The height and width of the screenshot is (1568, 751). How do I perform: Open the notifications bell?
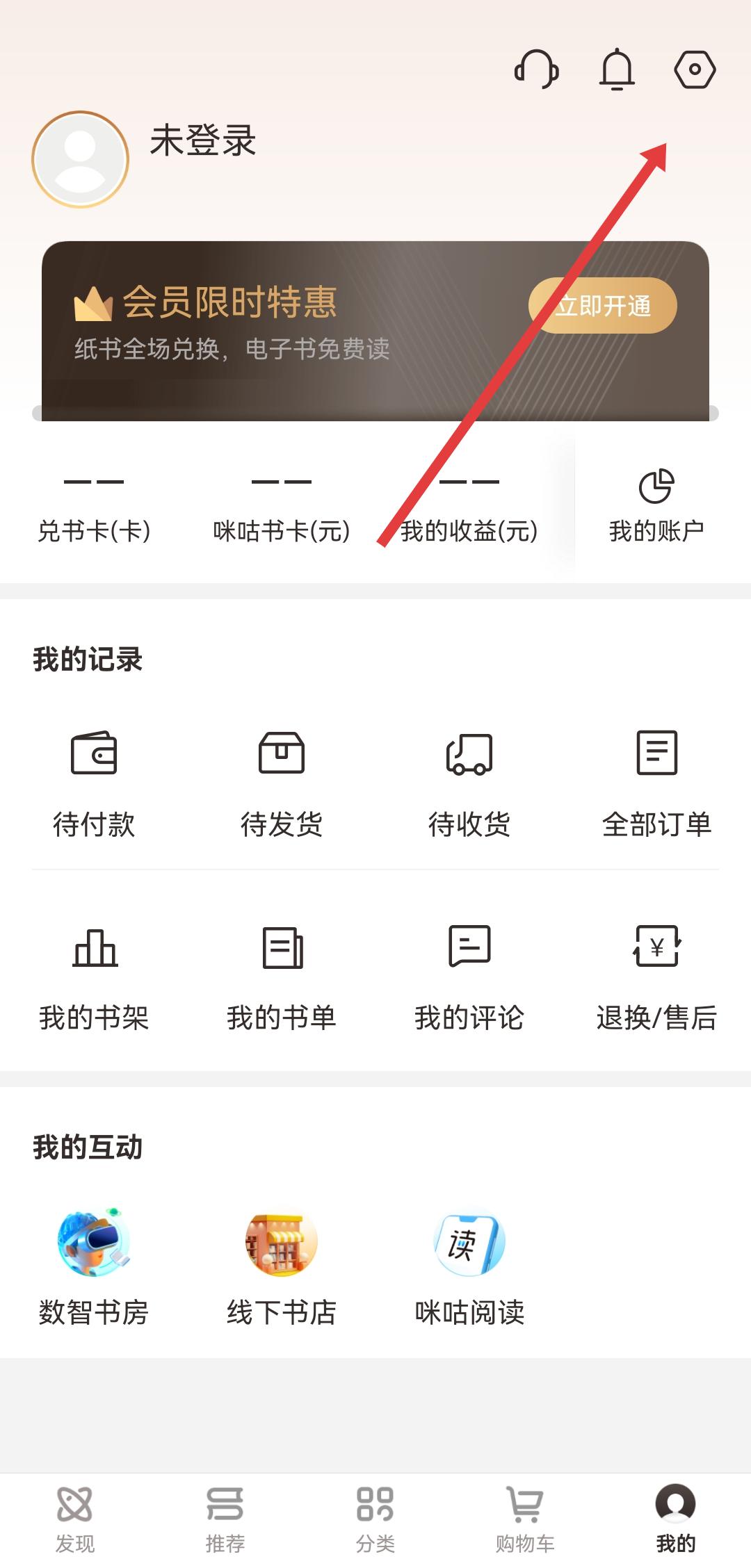click(617, 70)
